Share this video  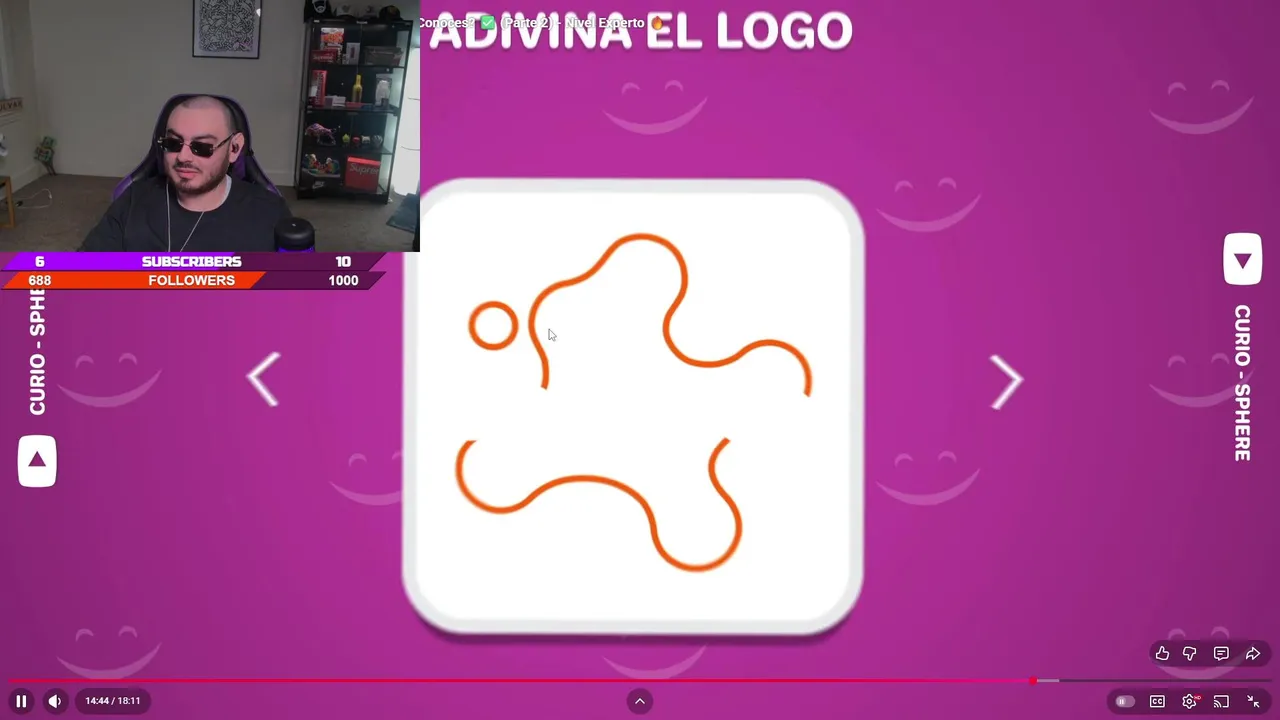click(1253, 654)
